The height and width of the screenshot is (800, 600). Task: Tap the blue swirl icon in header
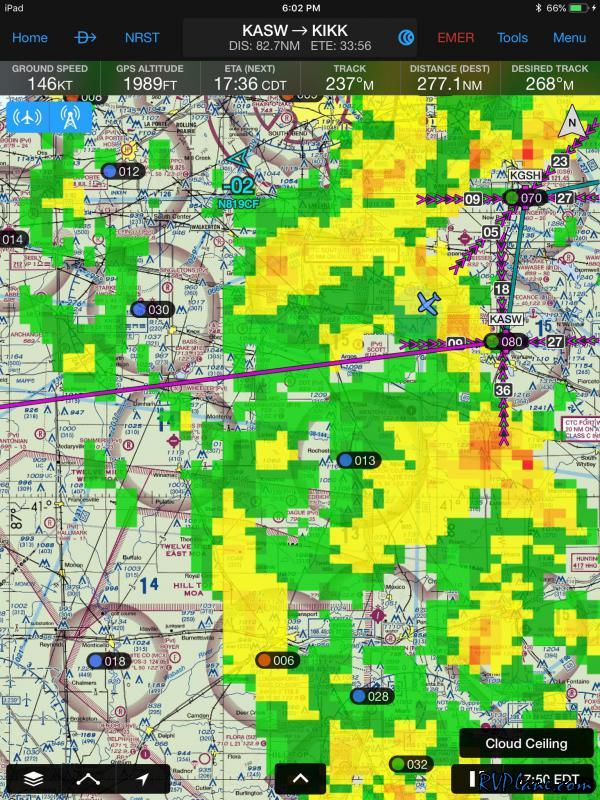pyautogui.click(x=407, y=38)
